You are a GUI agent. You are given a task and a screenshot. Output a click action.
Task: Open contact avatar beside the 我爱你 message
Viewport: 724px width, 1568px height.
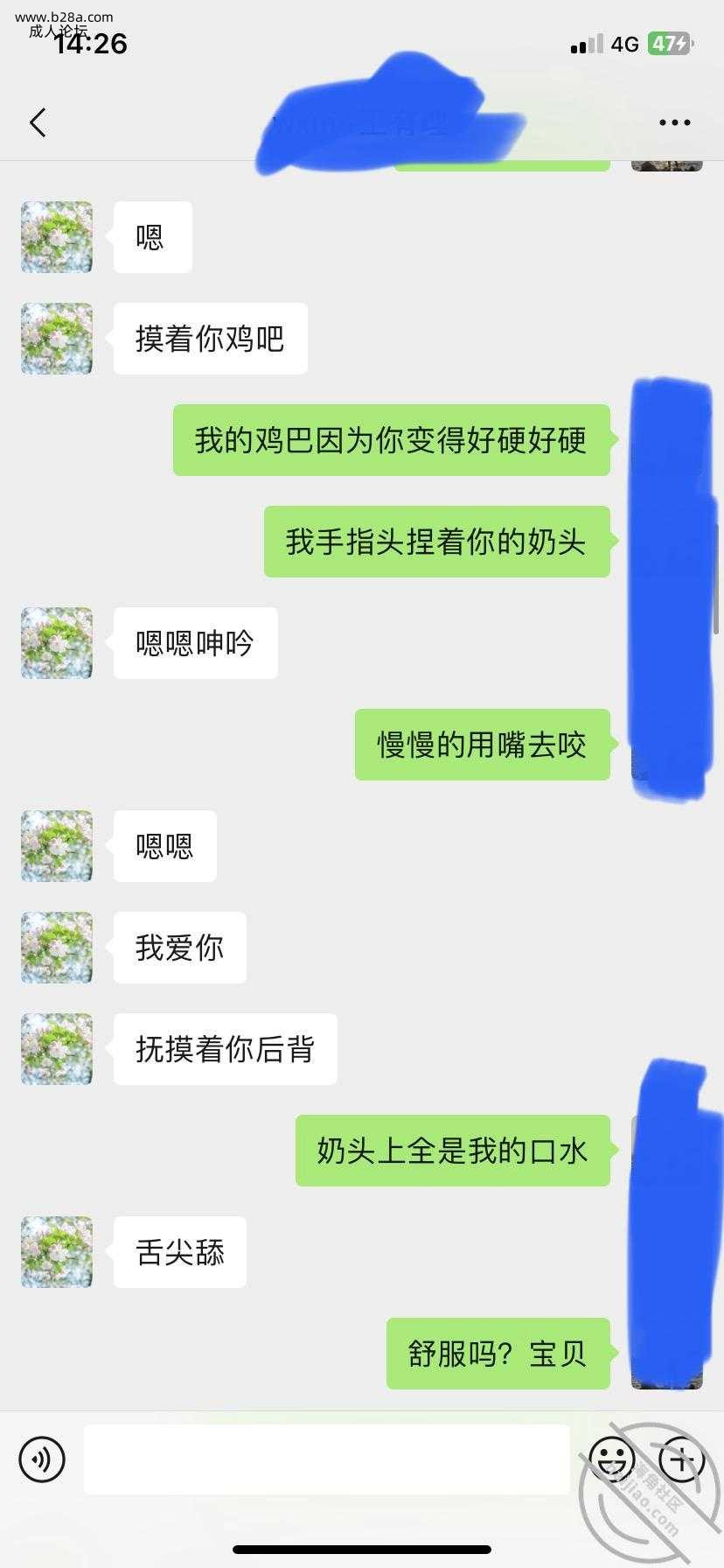coord(57,948)
